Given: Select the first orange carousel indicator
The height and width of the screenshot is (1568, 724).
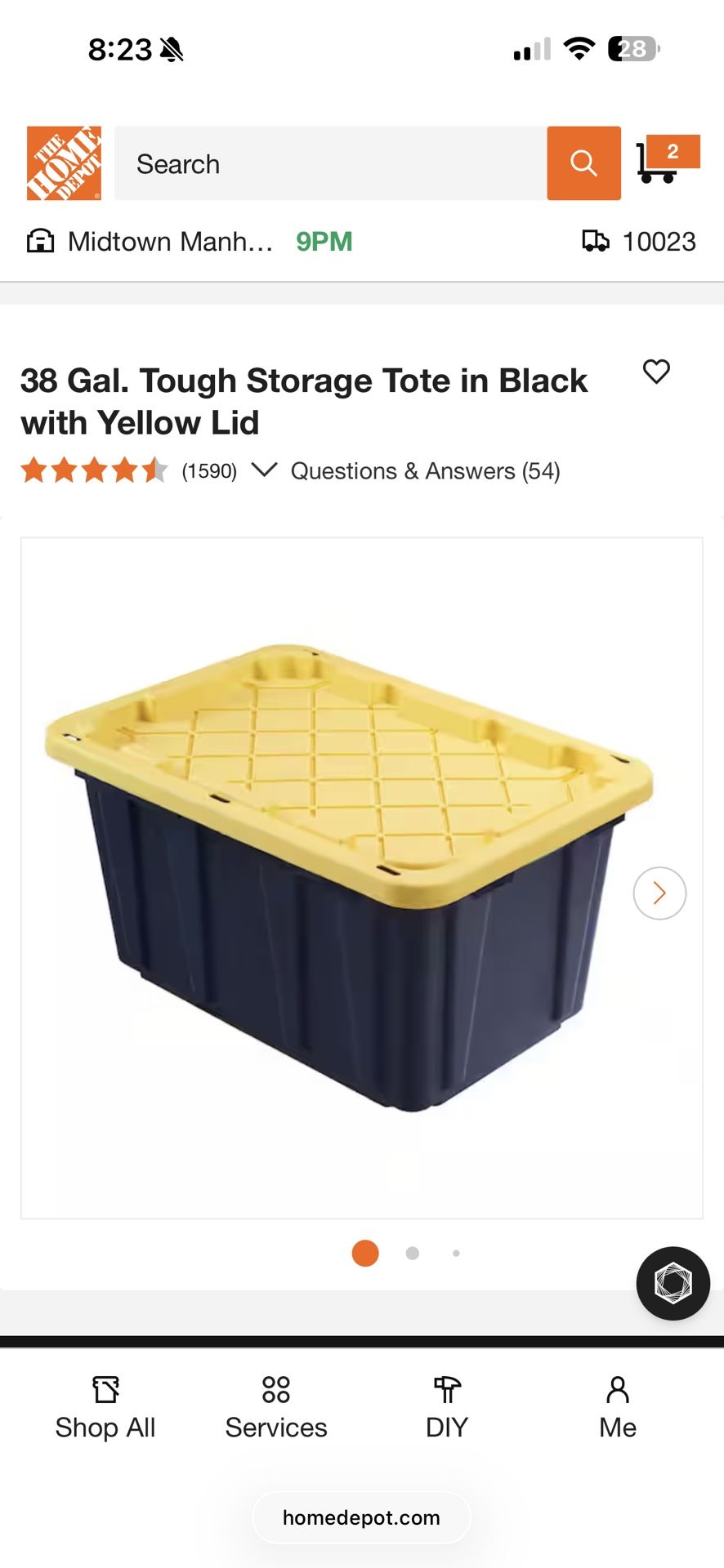Looking at the screenshot, I should click(x=365, y=1253).
